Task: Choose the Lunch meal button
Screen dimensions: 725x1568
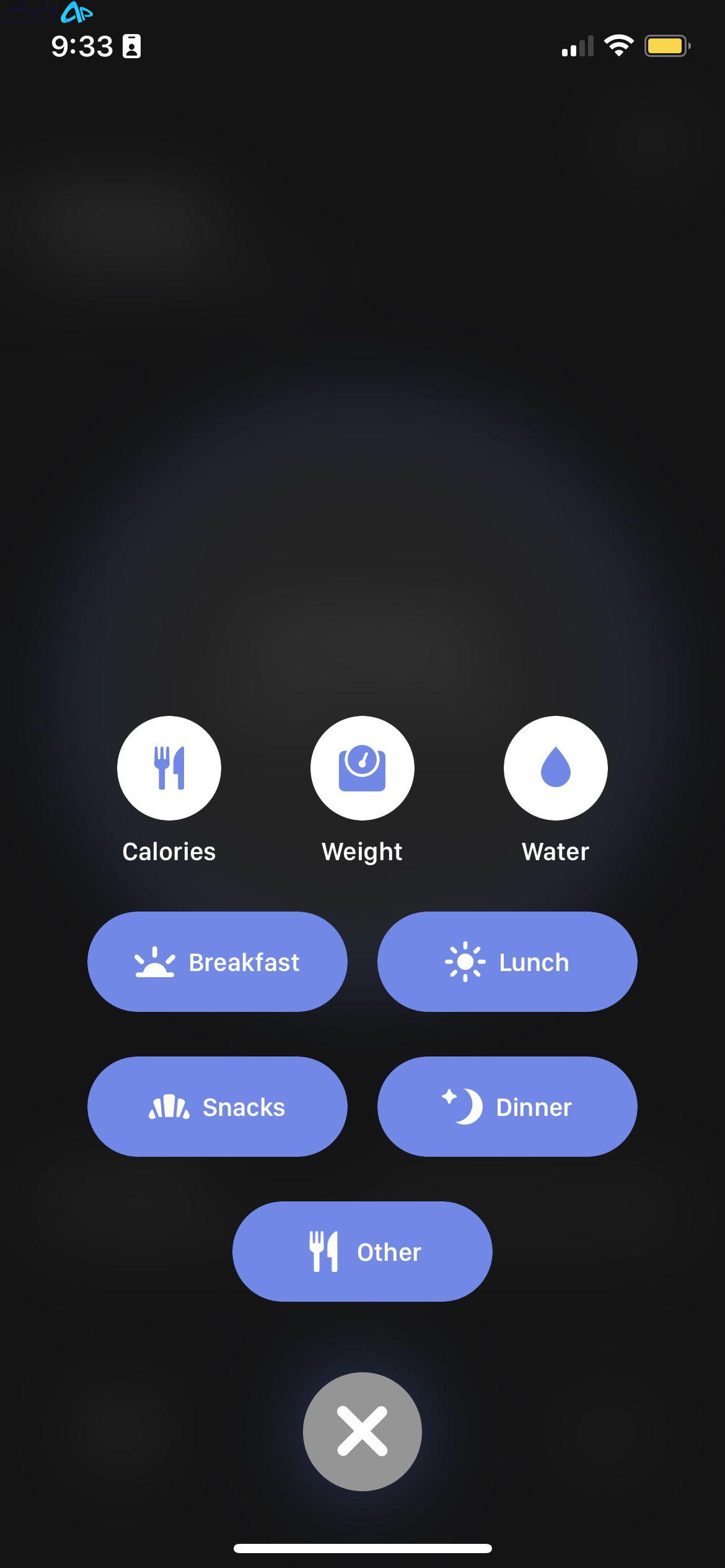Action: [507, 962]
